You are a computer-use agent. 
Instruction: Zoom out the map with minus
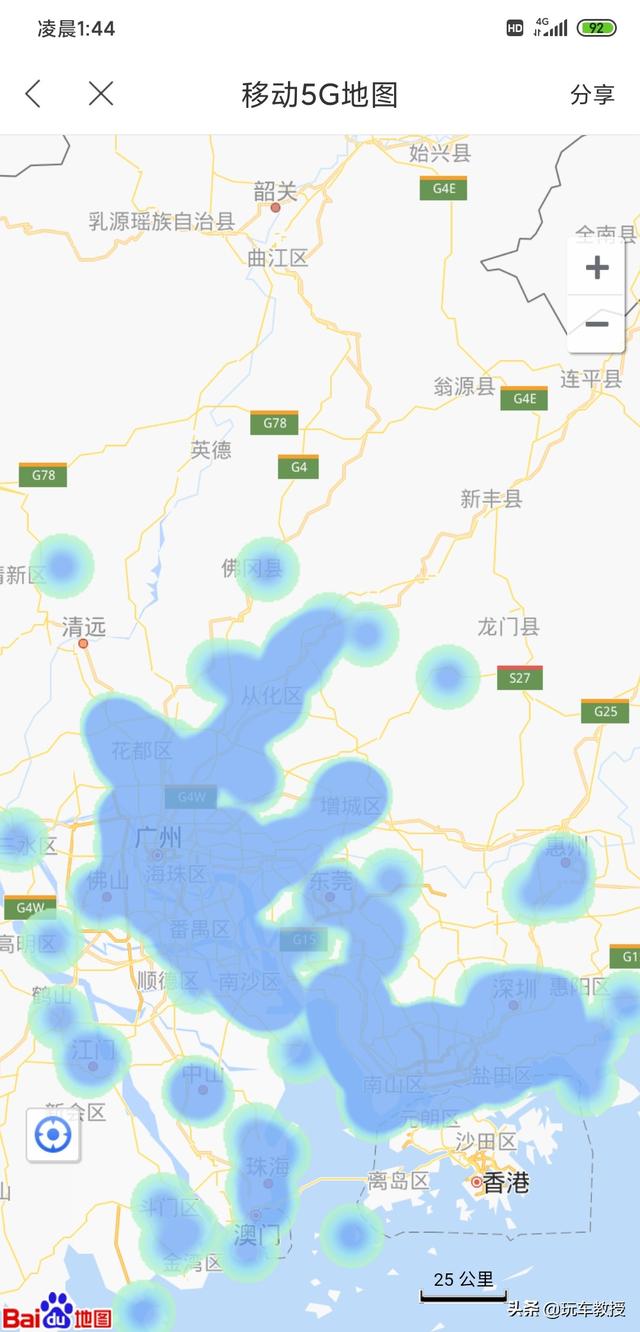(597, 324)
